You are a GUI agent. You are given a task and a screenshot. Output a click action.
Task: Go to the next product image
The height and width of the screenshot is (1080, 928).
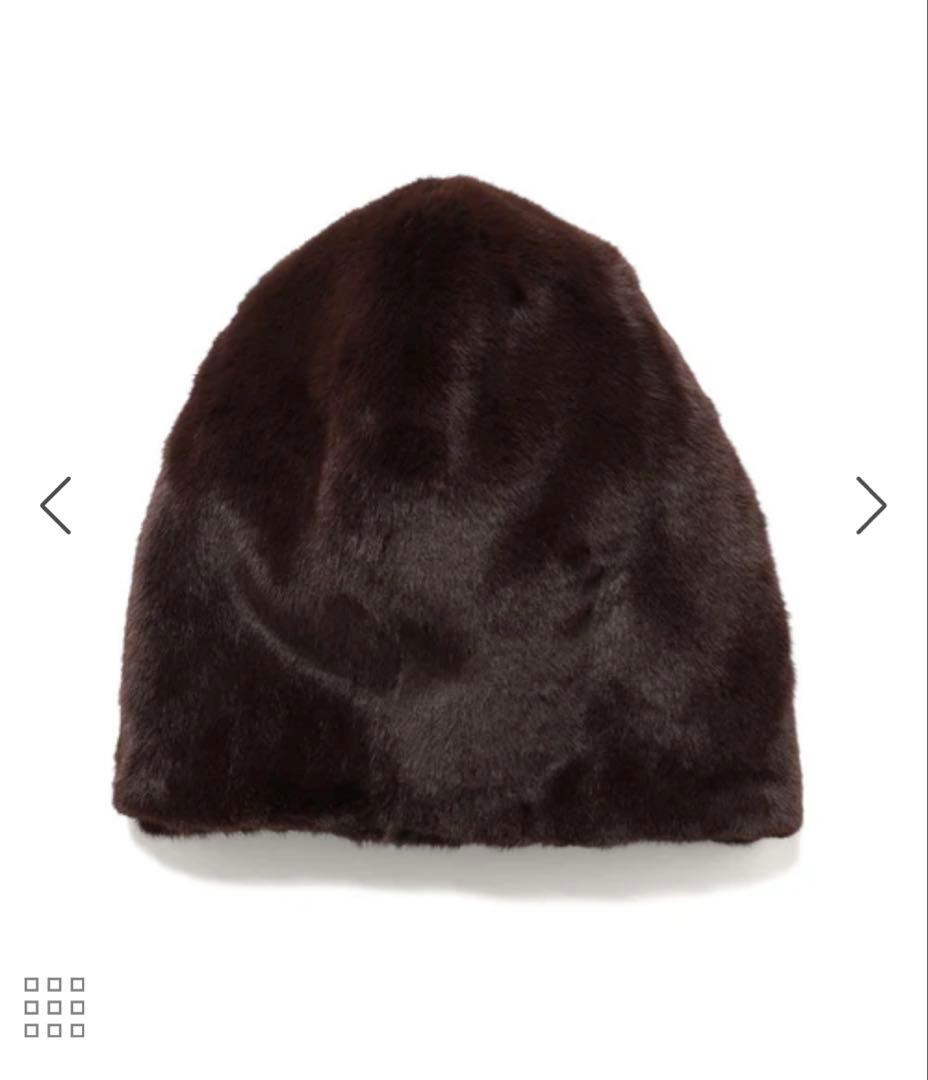tap(871, 505)
